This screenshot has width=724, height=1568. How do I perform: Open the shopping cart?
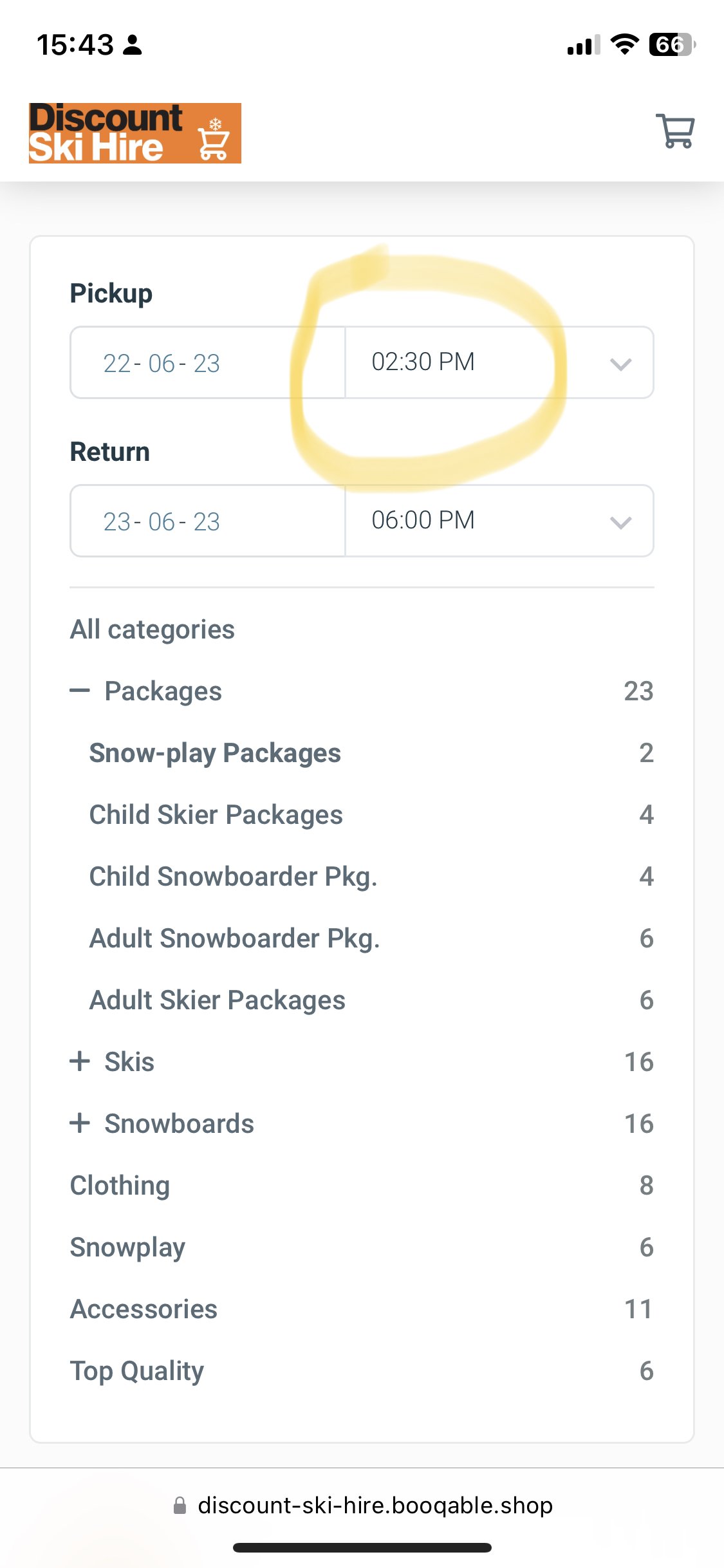[675, 131]
